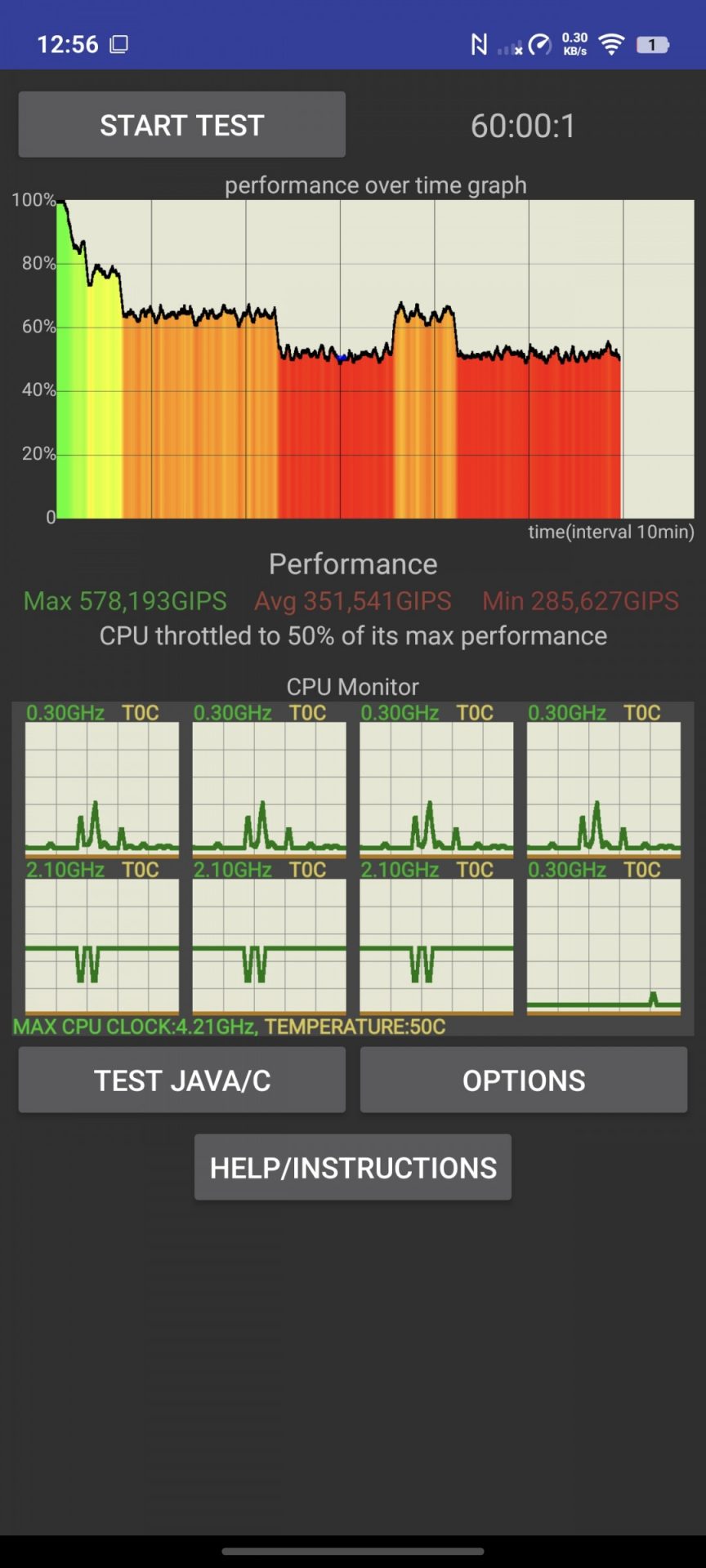
Task: View HELP/INSTRUCTIONS
Action: pyautogui.click(x=353, y=1167)
